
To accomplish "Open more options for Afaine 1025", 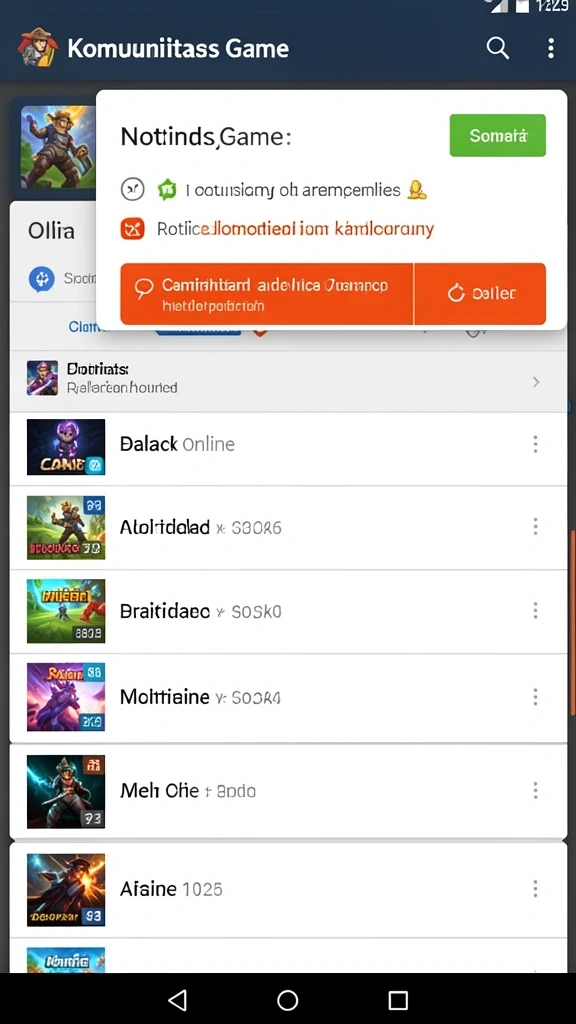I will tap(535, 888).
